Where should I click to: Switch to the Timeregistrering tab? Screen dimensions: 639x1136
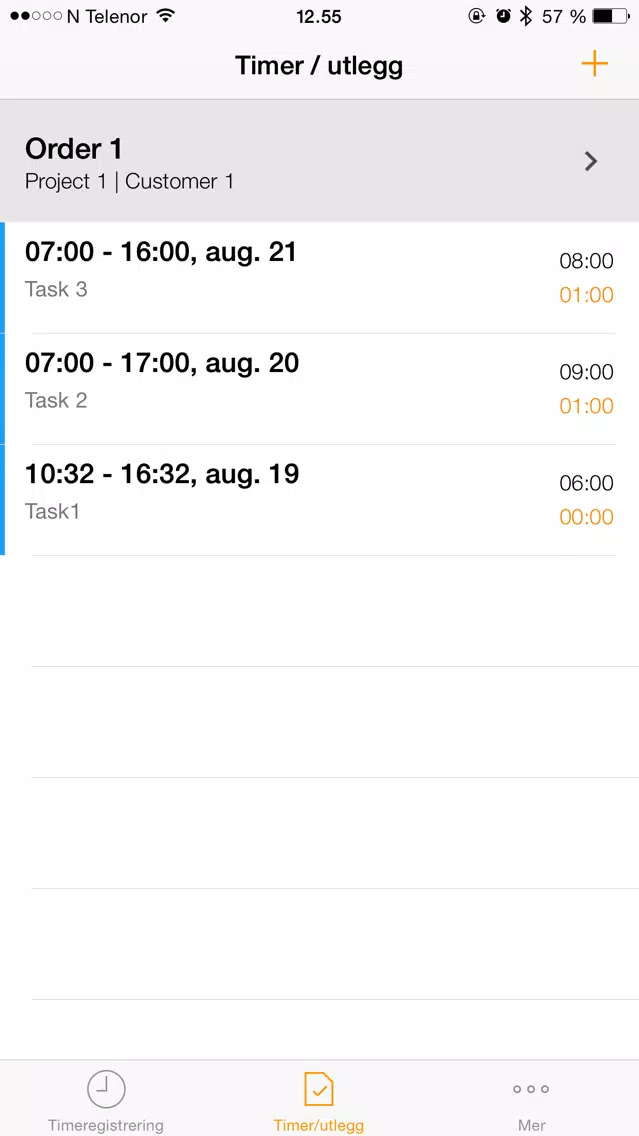point(106,1100)
